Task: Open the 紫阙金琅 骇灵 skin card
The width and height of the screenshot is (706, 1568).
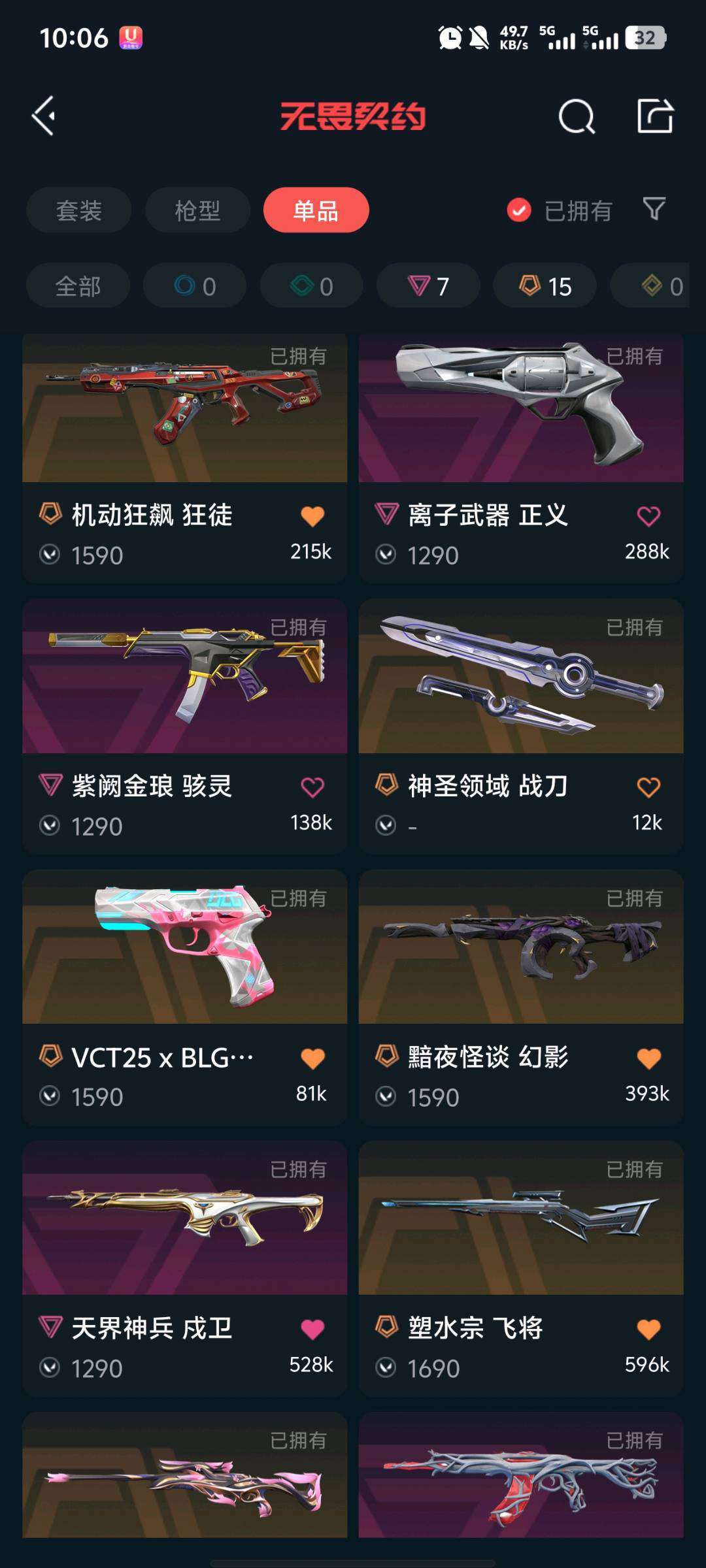Action: tap(184, 726)
